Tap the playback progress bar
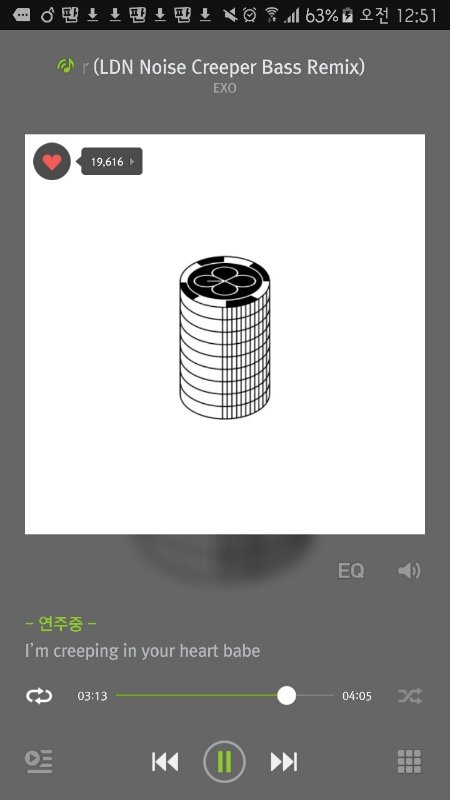This screenshot has height=800, width=450. (x=224, y=695)
